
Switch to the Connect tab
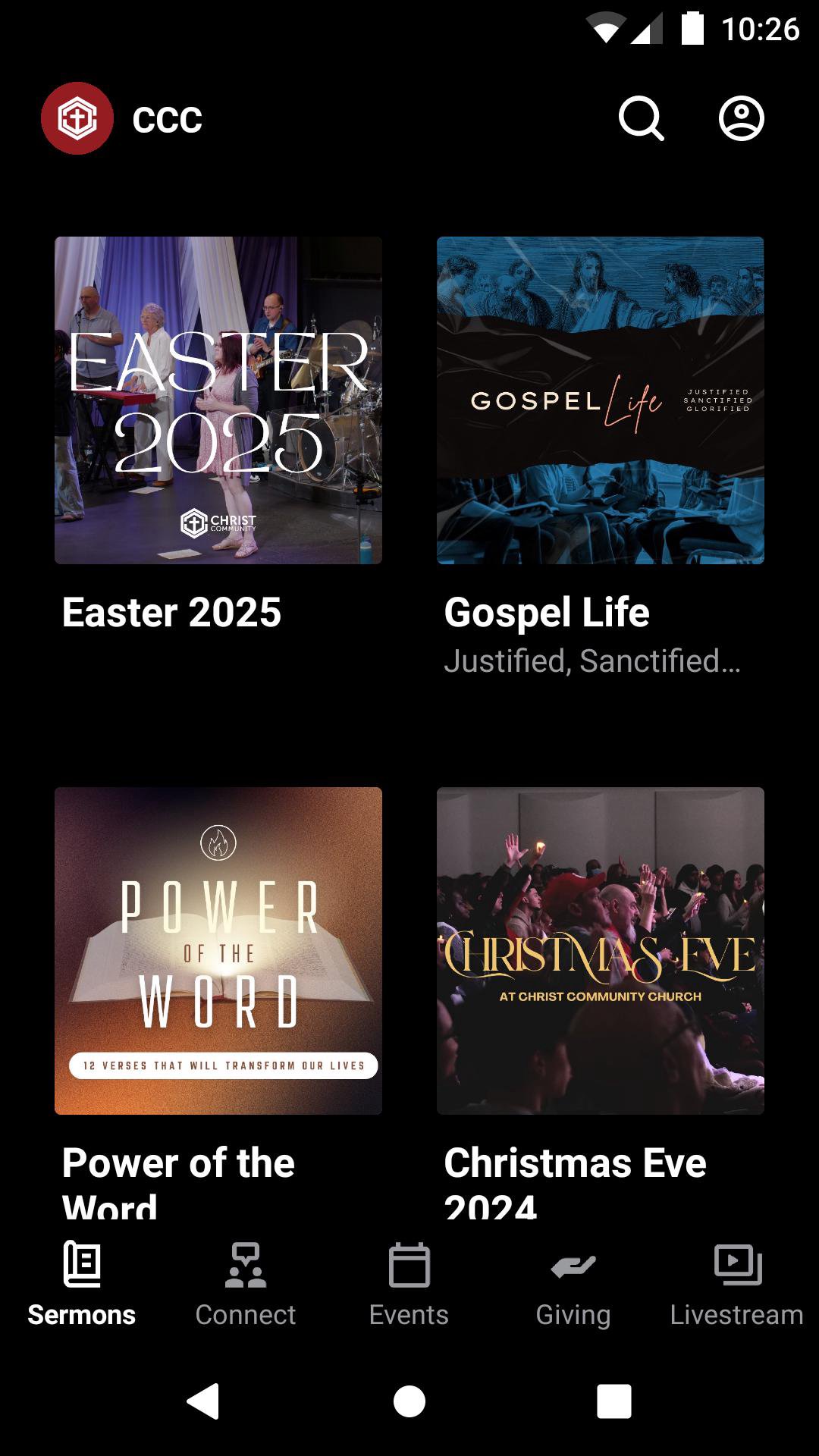pos(245,1283)
